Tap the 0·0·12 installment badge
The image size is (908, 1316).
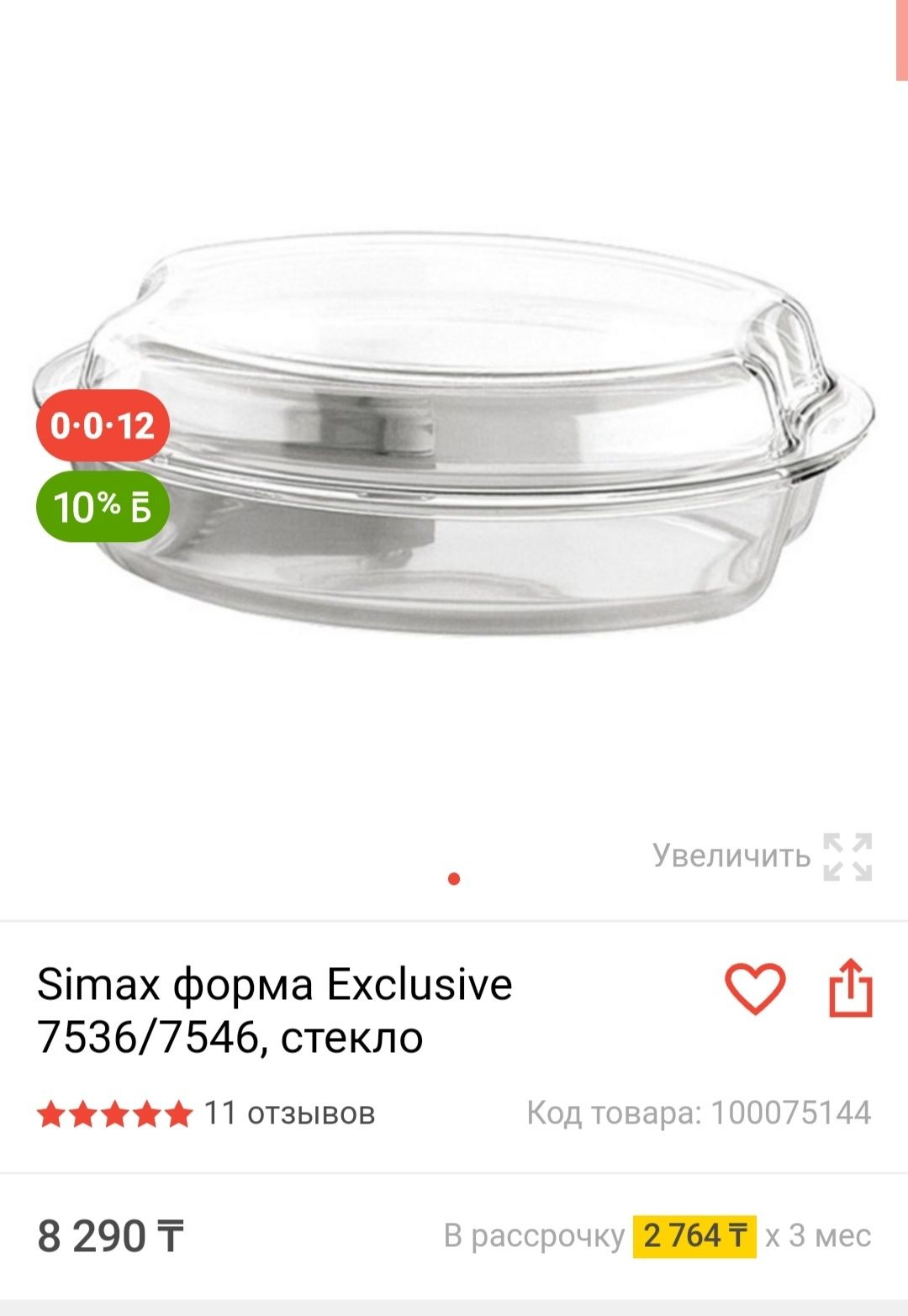click(103, 425)
